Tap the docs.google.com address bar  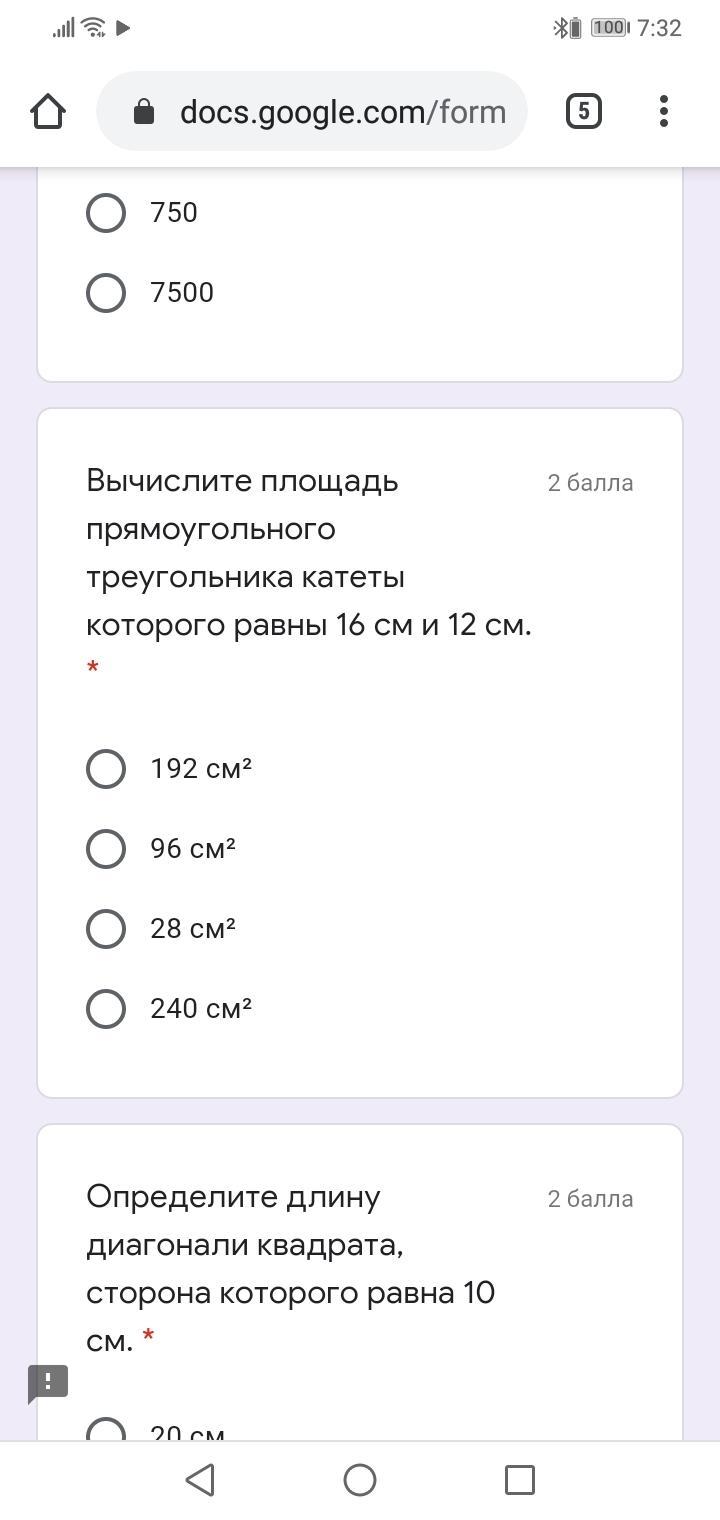(312, 111)
